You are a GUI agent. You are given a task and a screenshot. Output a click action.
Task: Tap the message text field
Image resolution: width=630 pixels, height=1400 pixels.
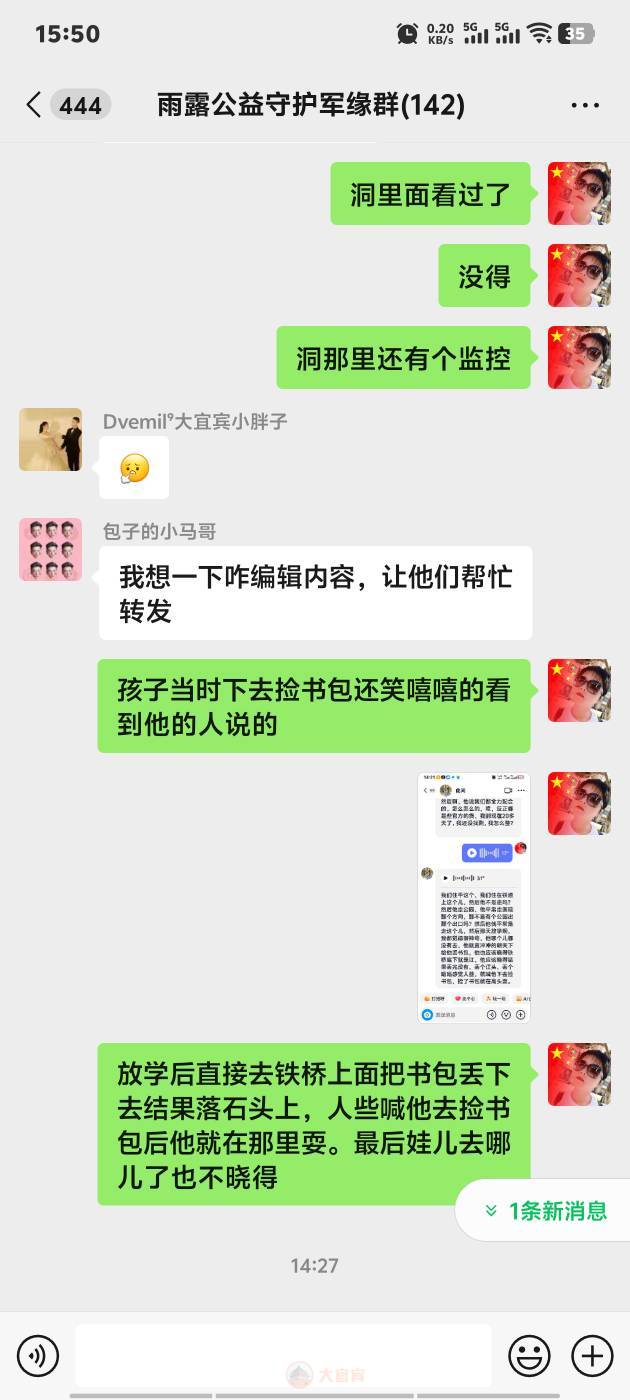point(283,1356)
